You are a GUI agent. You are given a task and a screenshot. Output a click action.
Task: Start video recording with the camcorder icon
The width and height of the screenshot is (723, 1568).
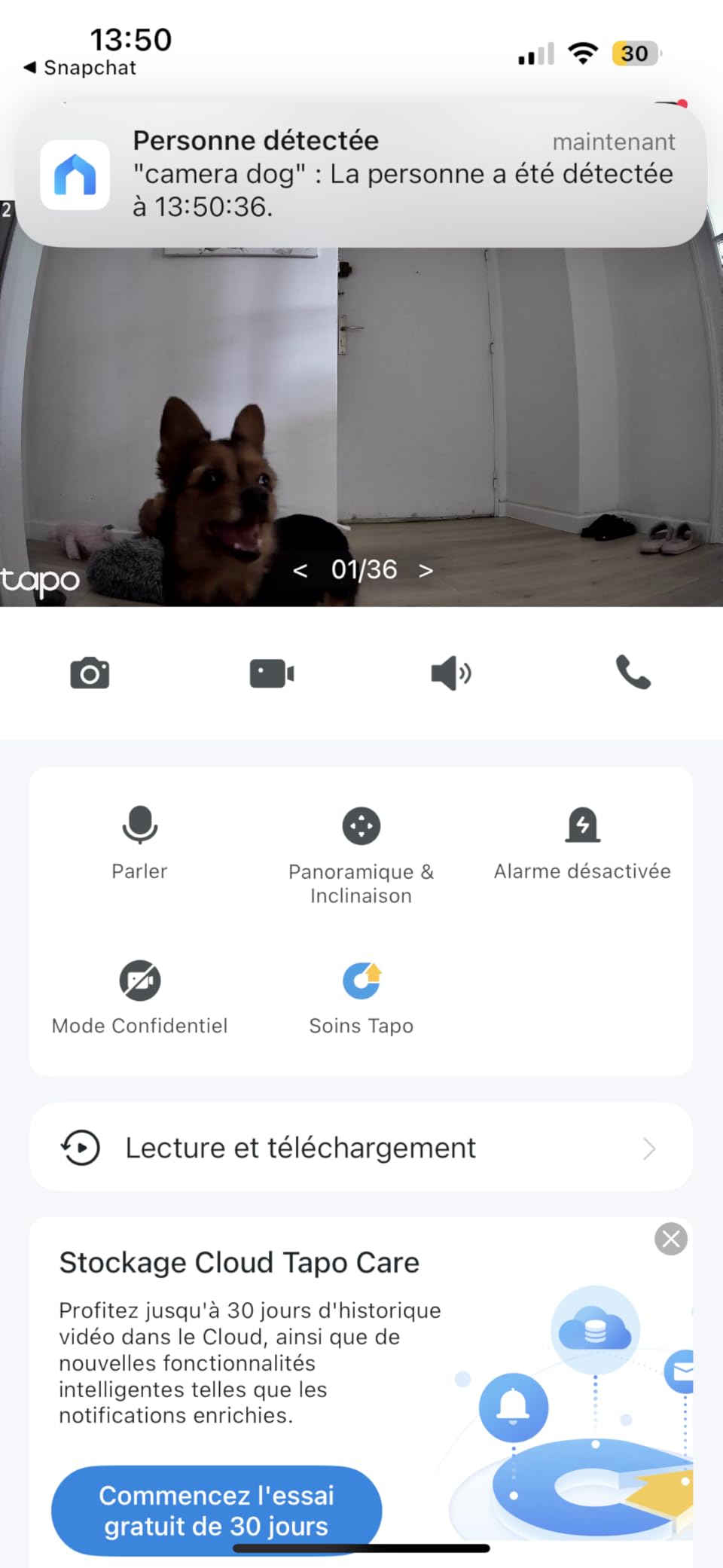(271, 673)
